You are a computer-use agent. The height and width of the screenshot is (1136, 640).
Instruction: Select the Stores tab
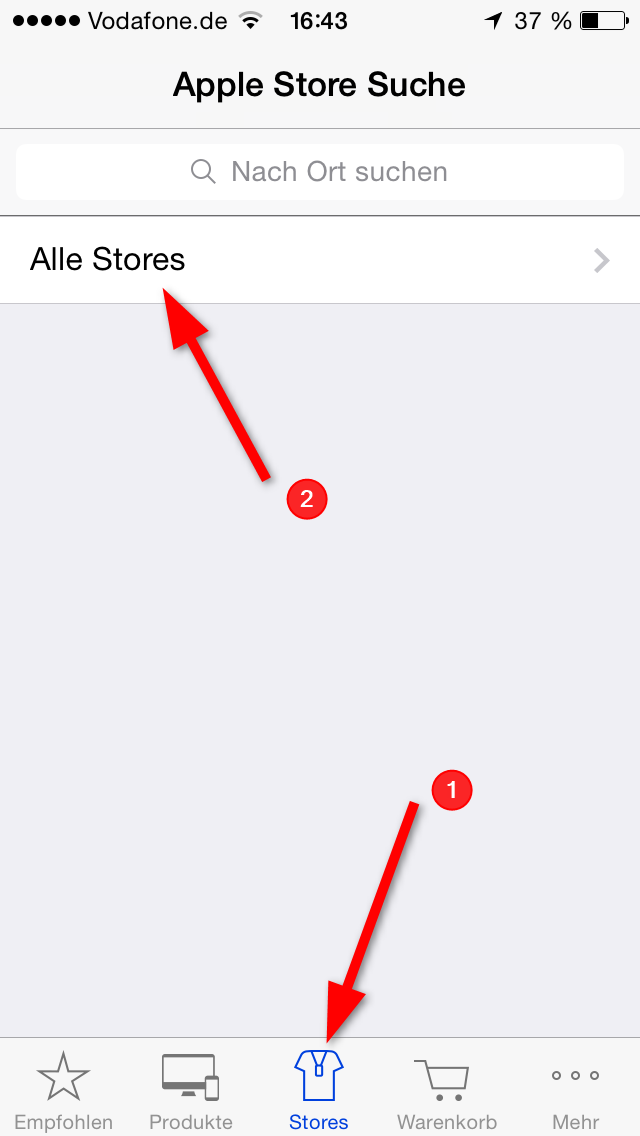[x=319, y=1090]
